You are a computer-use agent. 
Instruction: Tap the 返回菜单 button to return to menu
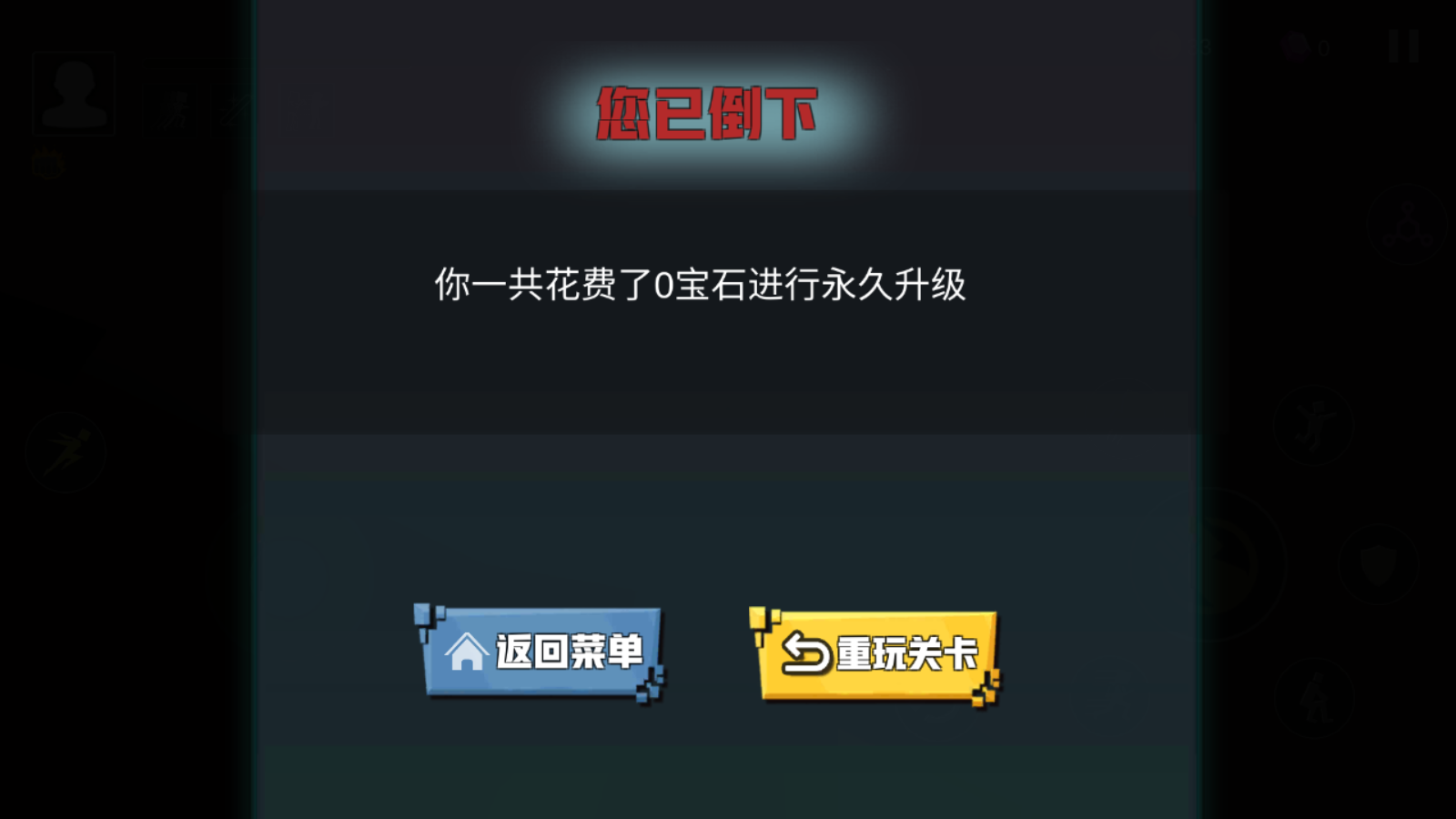click(x=542, y=652)
